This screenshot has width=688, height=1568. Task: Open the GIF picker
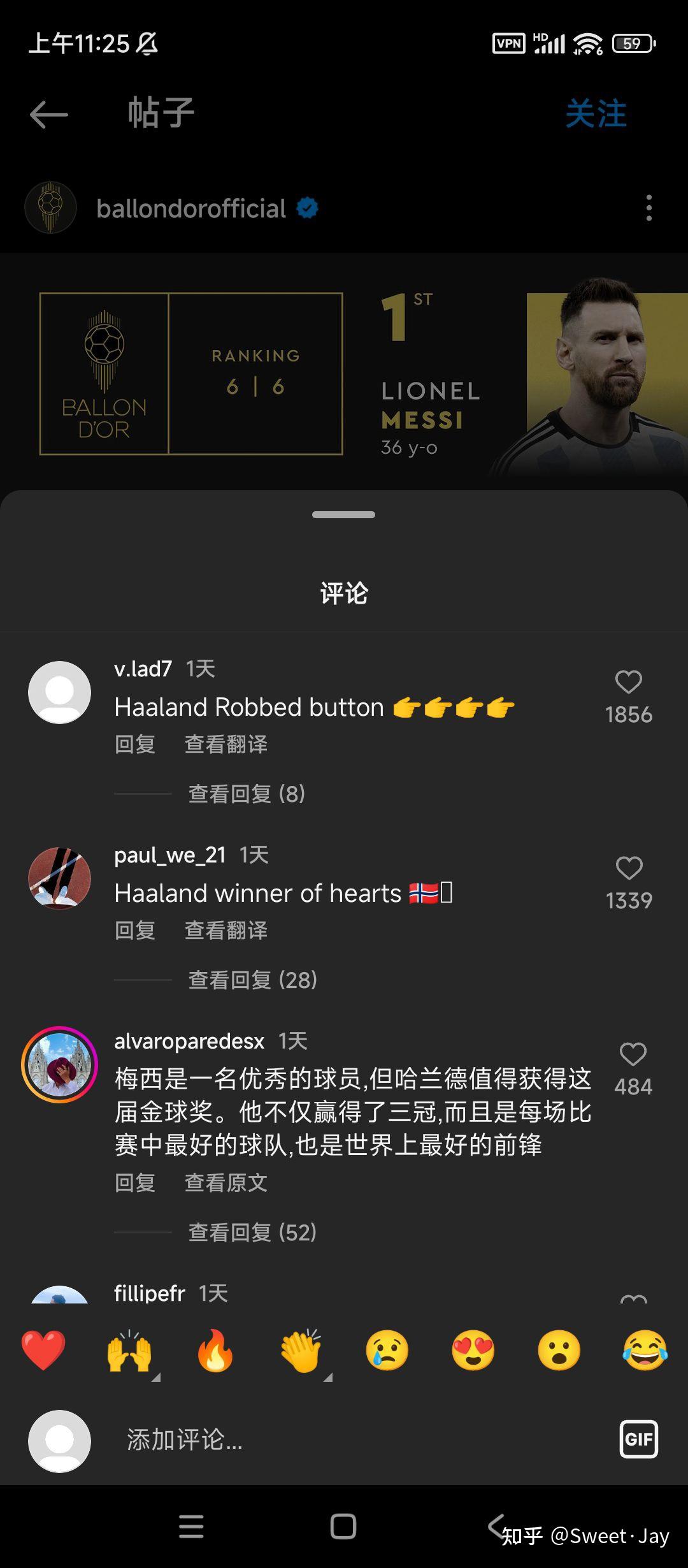coord(638,1439)
